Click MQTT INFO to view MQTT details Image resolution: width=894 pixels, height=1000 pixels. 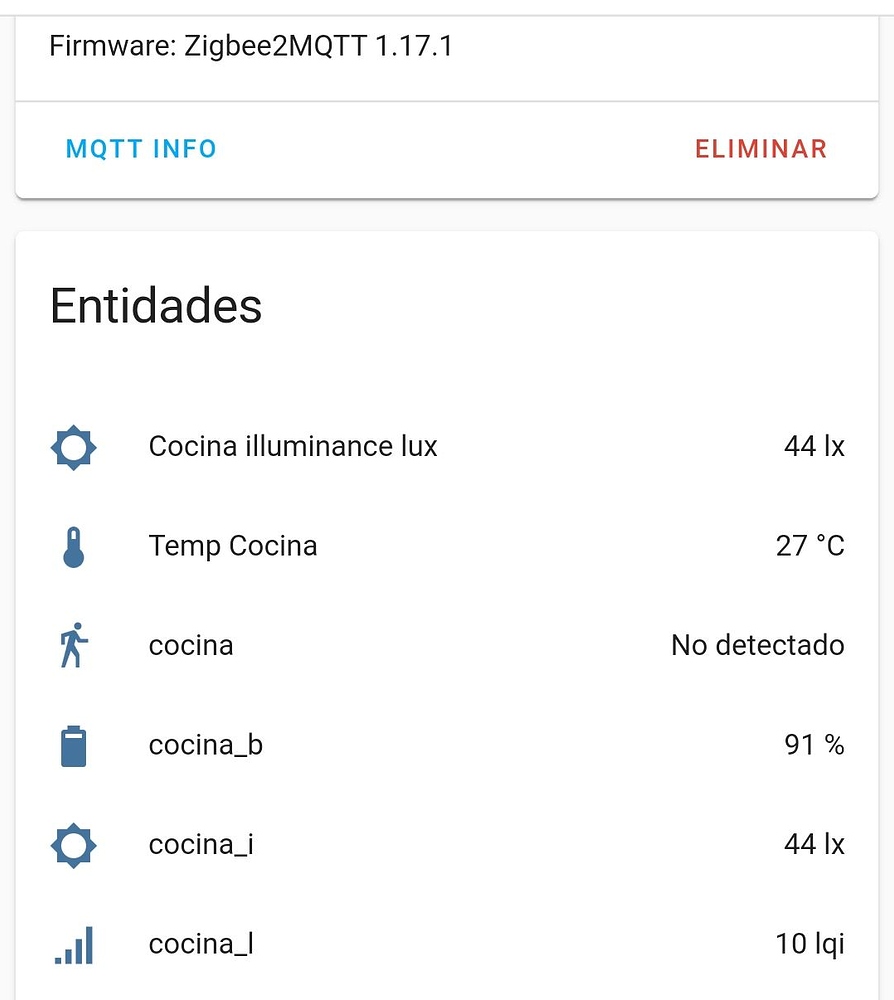click(140, 148)
